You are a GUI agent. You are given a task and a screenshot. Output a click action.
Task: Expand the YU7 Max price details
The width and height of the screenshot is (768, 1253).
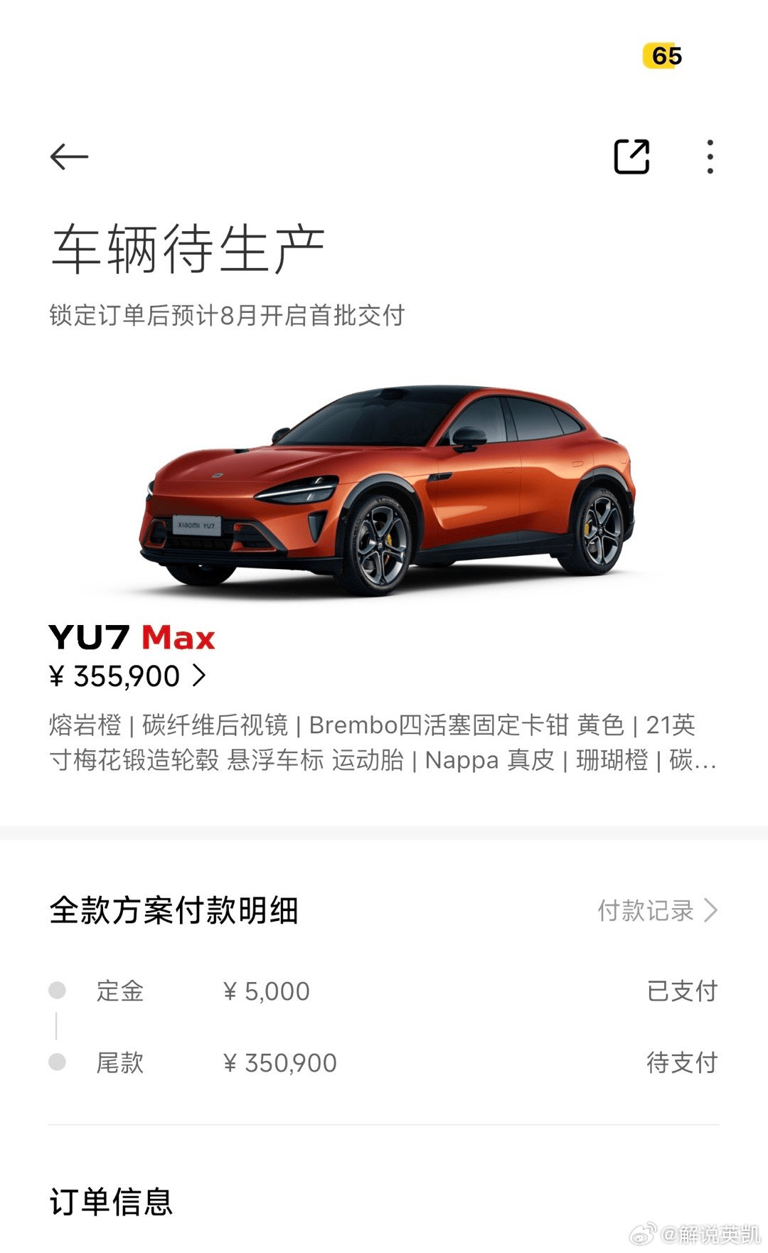point(130,677)
